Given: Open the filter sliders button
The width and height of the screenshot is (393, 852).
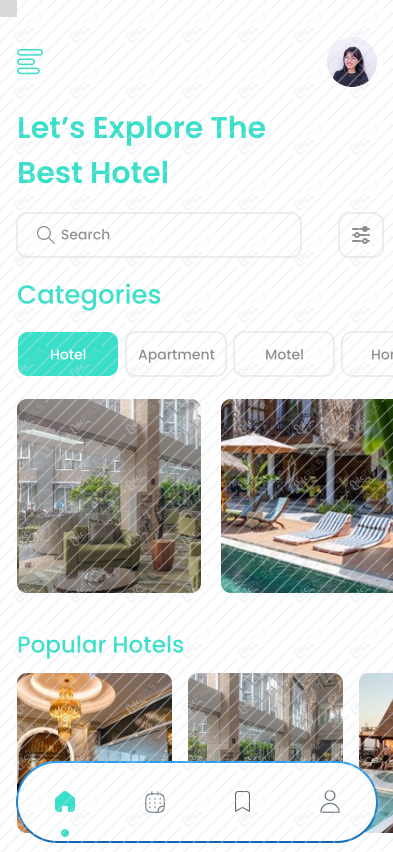Looking at the screenshot, I should pyautogui.click(x=361, y=235).
